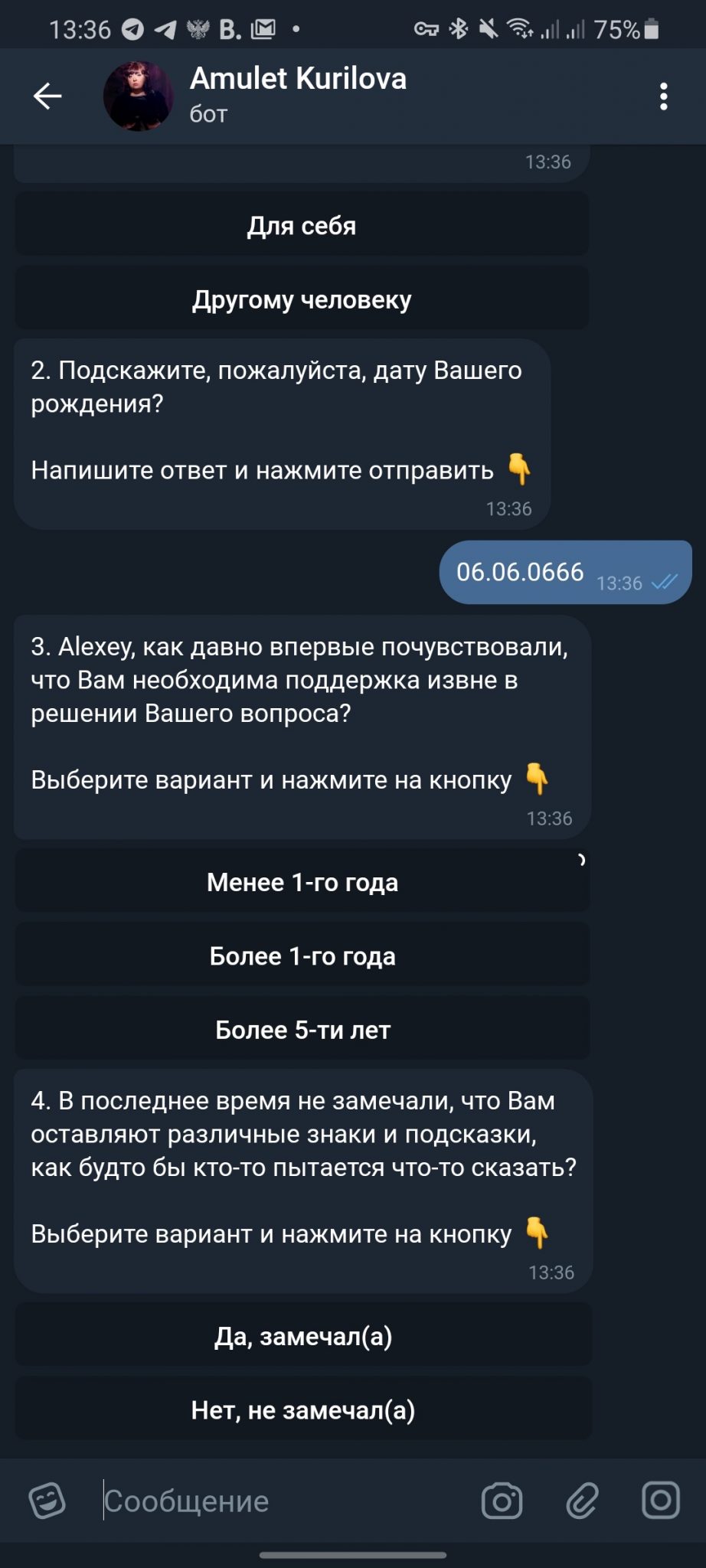The height and width of the screenshot is (1568, 706).
Task: Select "Менее 1-го года"
Action: pyautogui.click(x=302, y=882)
